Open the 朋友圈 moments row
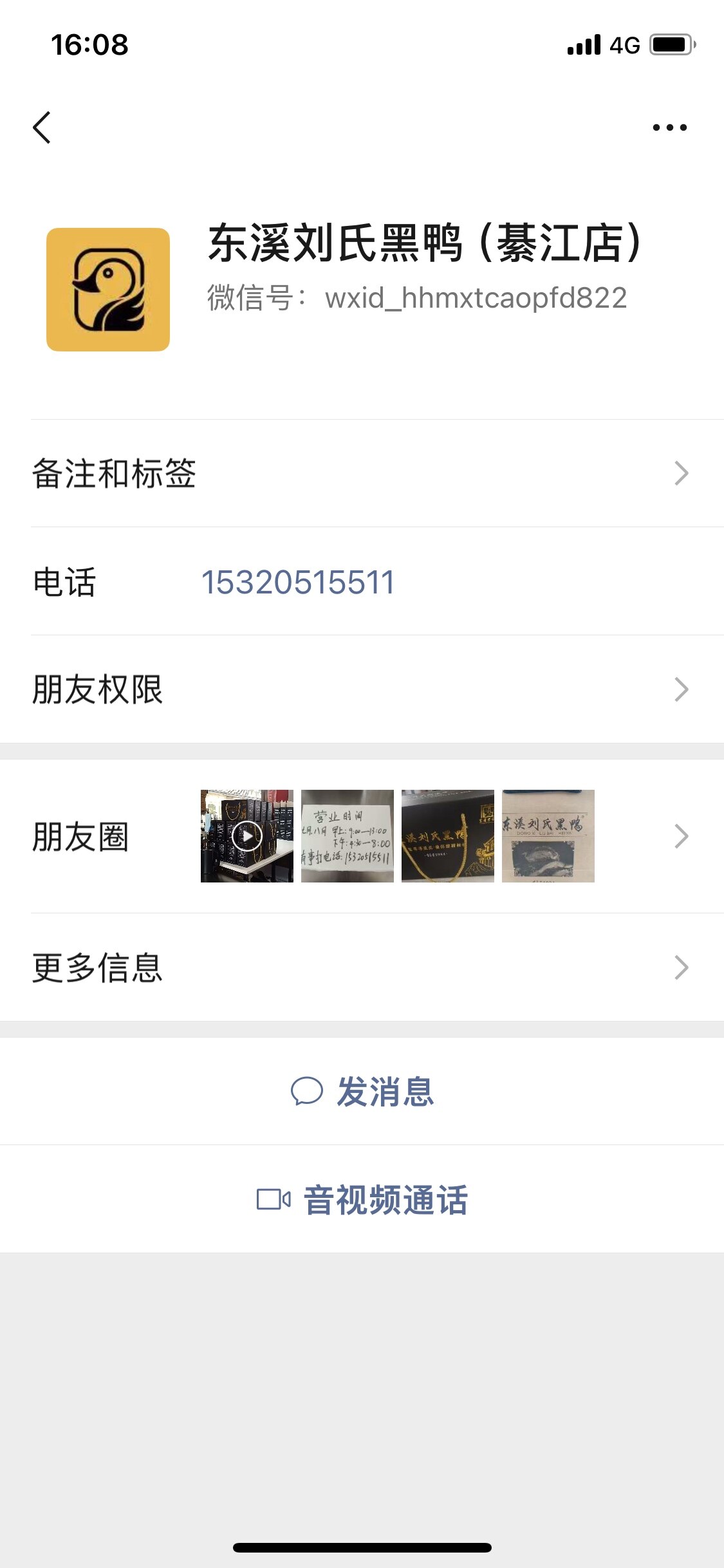The height and width of the screenshot is (1568, 724). [362, 836]
